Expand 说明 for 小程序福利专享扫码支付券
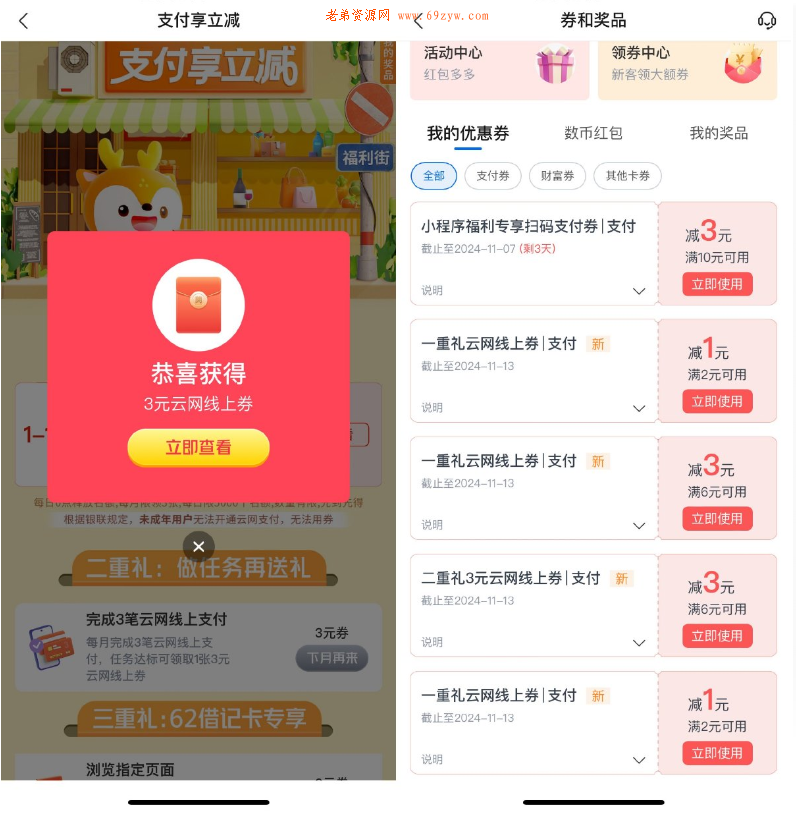 [x=639, y=291]
